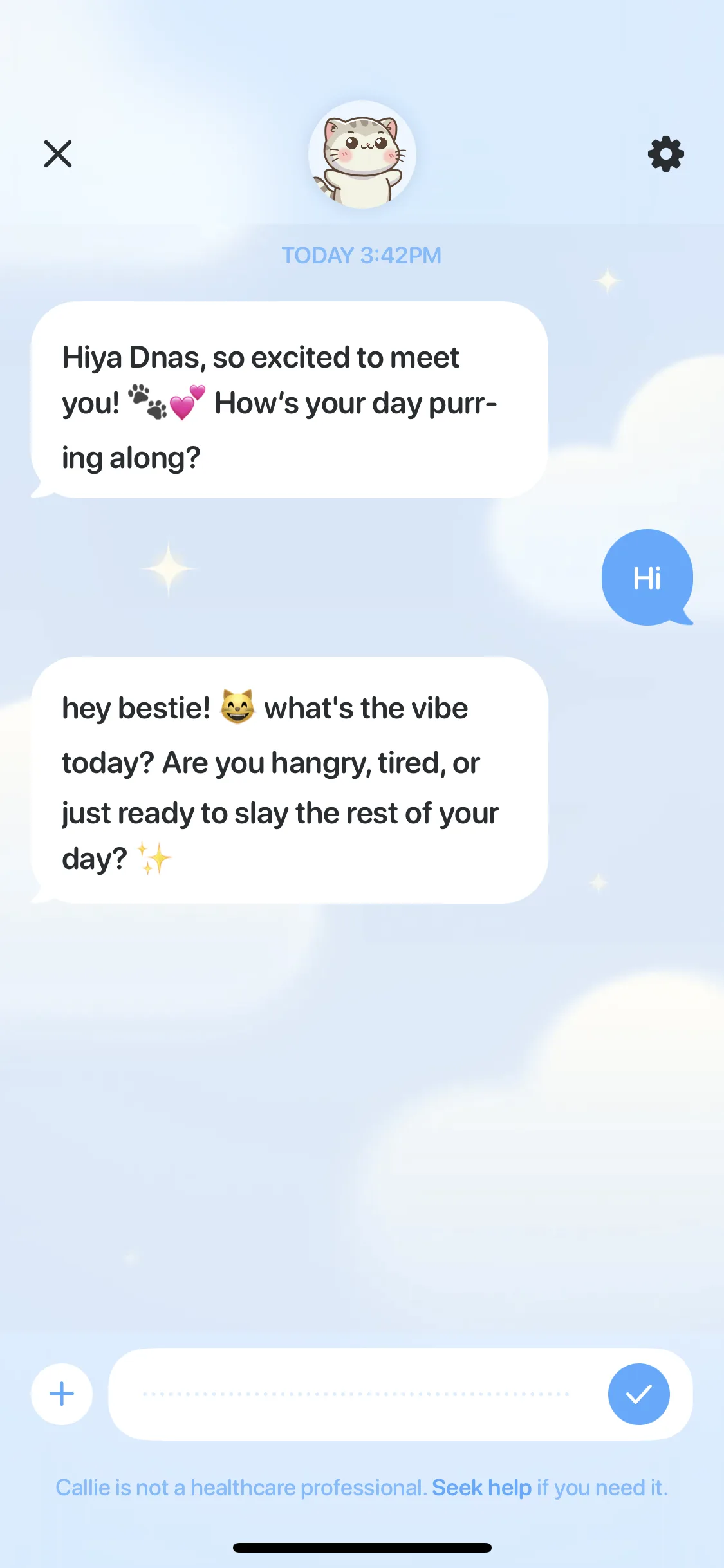The width and height of the screenshot is (724, 1568).
Task: Open the plus attachment button
Action: [x=62, y=1394]
